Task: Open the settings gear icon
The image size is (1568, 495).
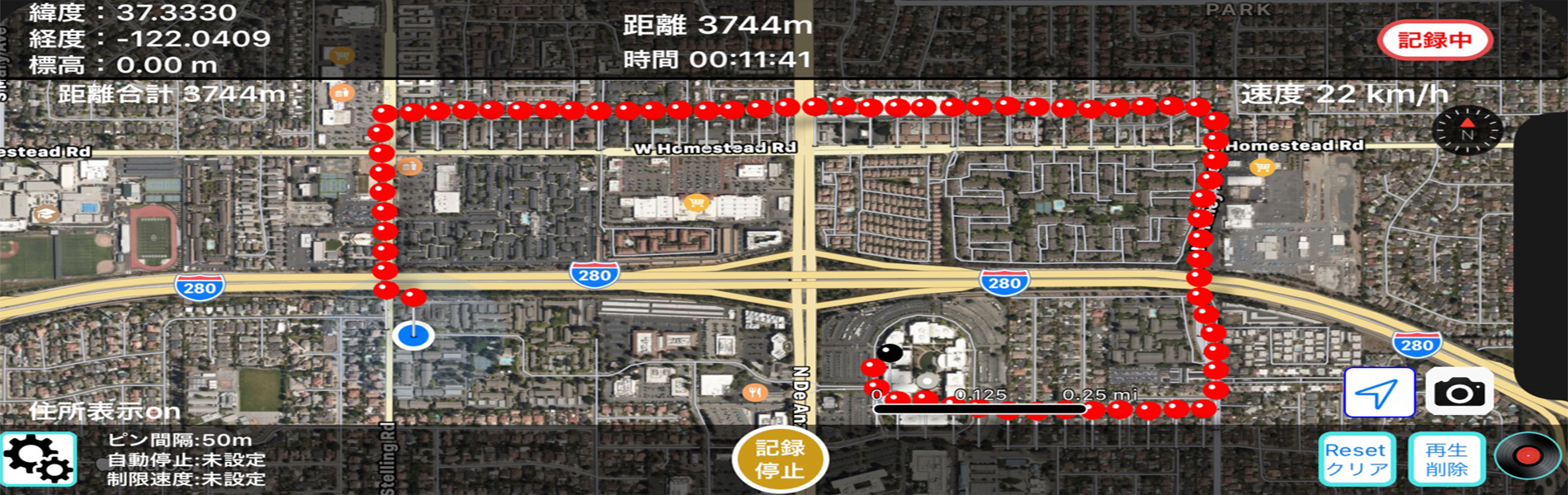Action: [39, 459]
